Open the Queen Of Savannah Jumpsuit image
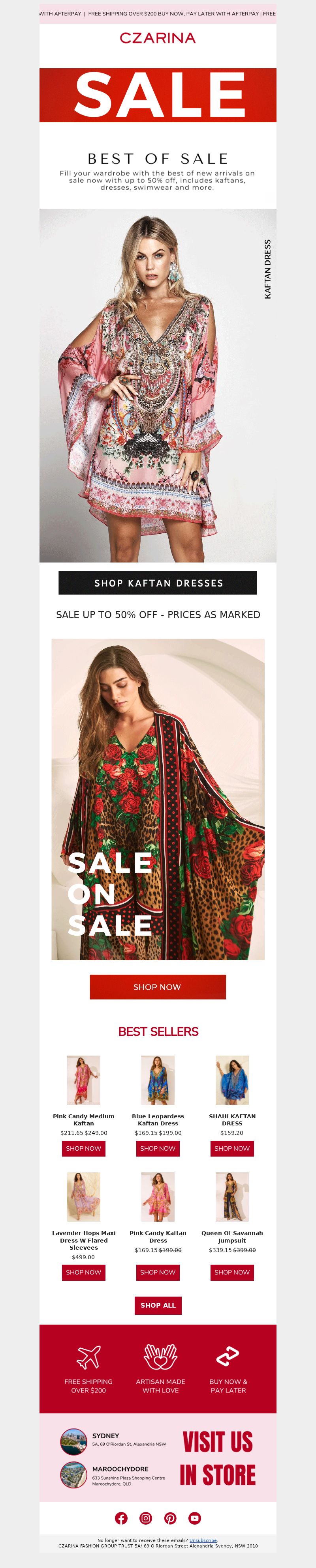316x1568 pixels. [x=232, y=1197]
